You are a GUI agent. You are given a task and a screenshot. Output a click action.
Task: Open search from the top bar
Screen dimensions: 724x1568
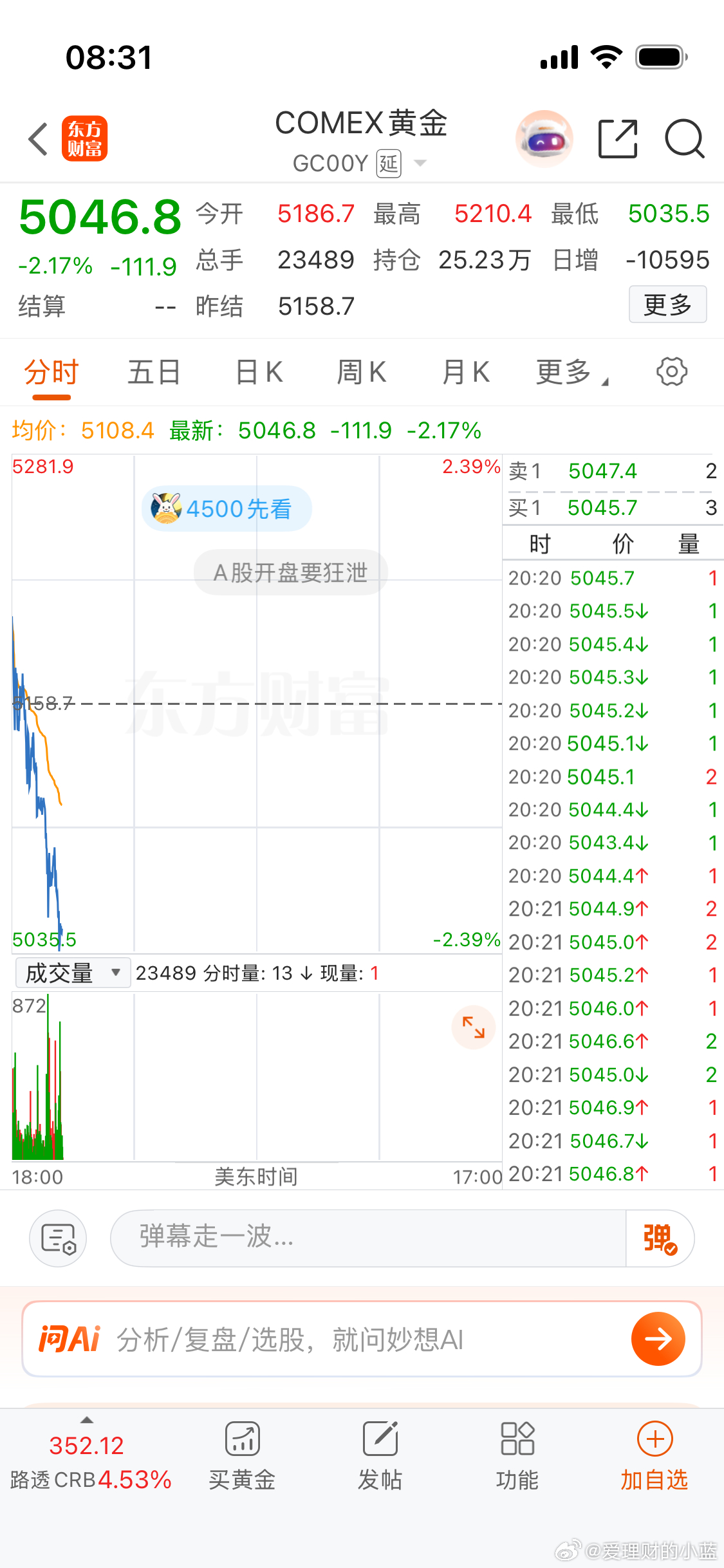click(684, 138)
